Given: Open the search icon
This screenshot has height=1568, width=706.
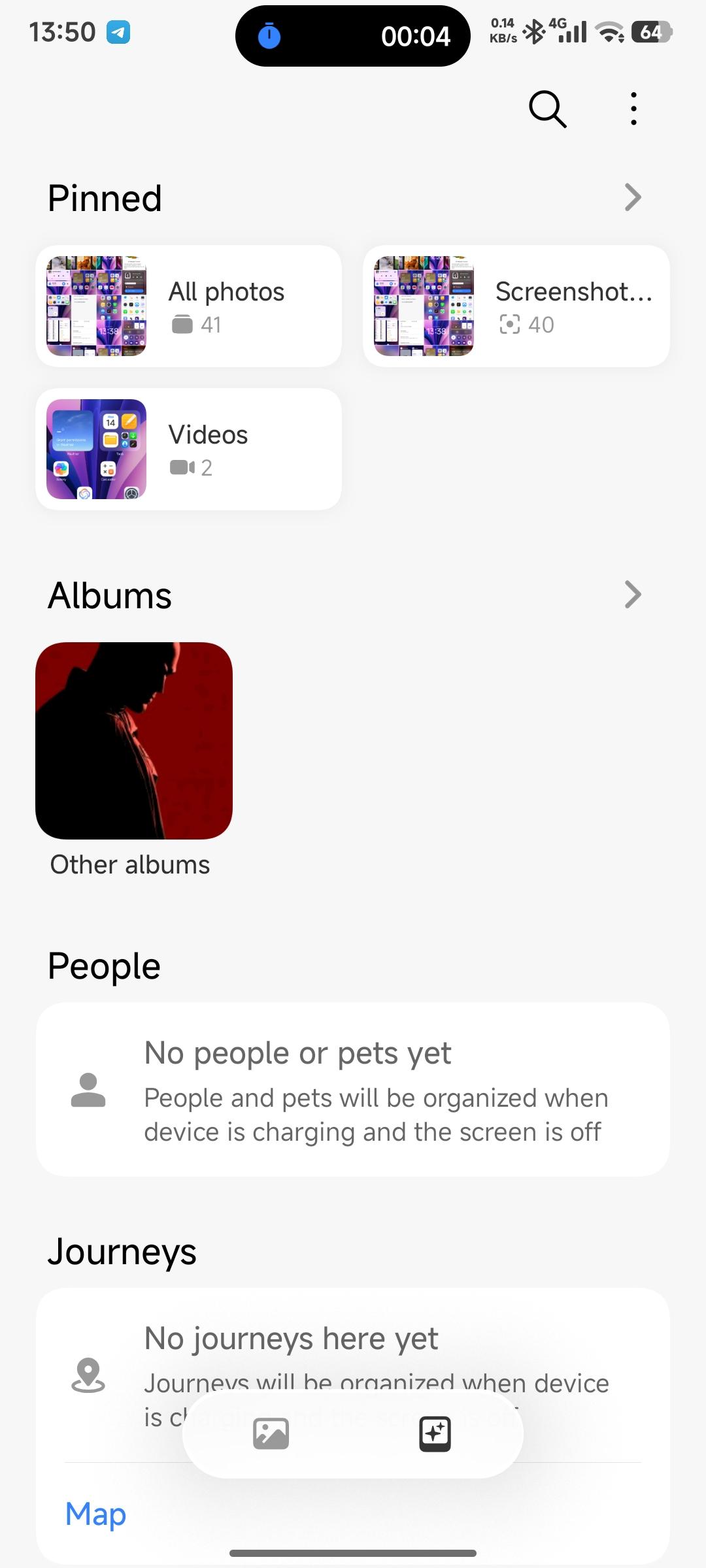Looking at the screenshot, I should (547, 108).
